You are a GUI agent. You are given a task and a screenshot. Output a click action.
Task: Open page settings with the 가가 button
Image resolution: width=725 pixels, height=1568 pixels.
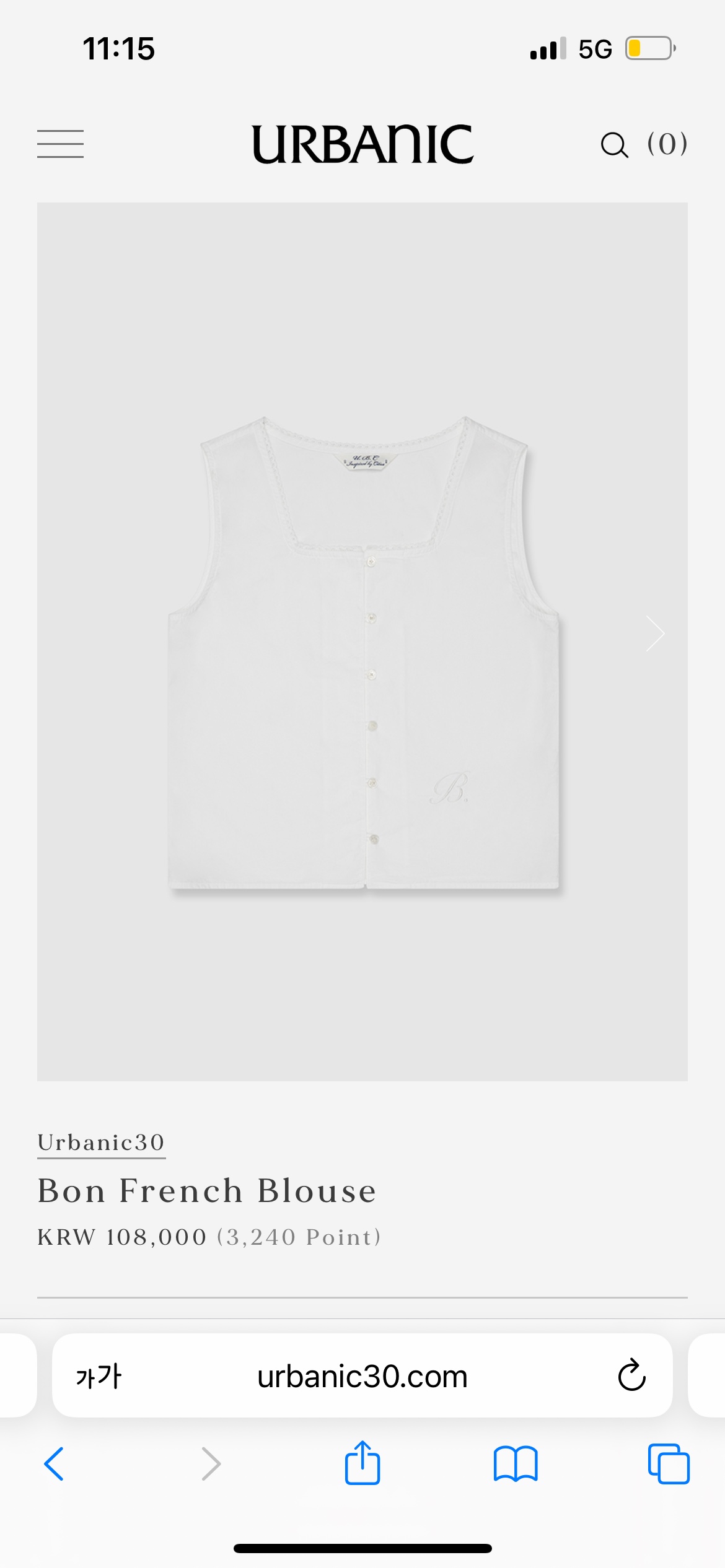(x=96, y=1378)
